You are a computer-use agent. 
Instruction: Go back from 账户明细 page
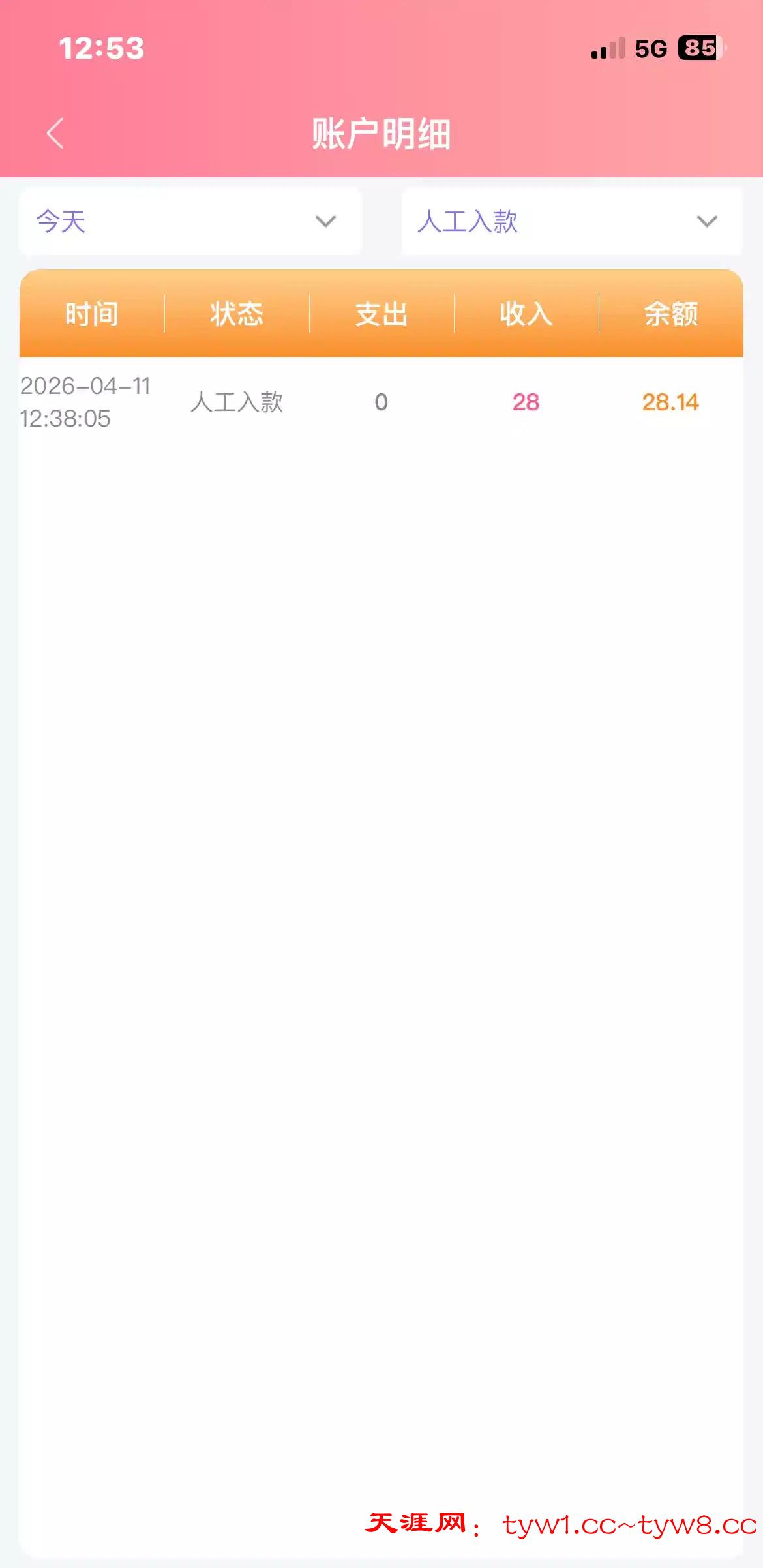coord(55,134)
